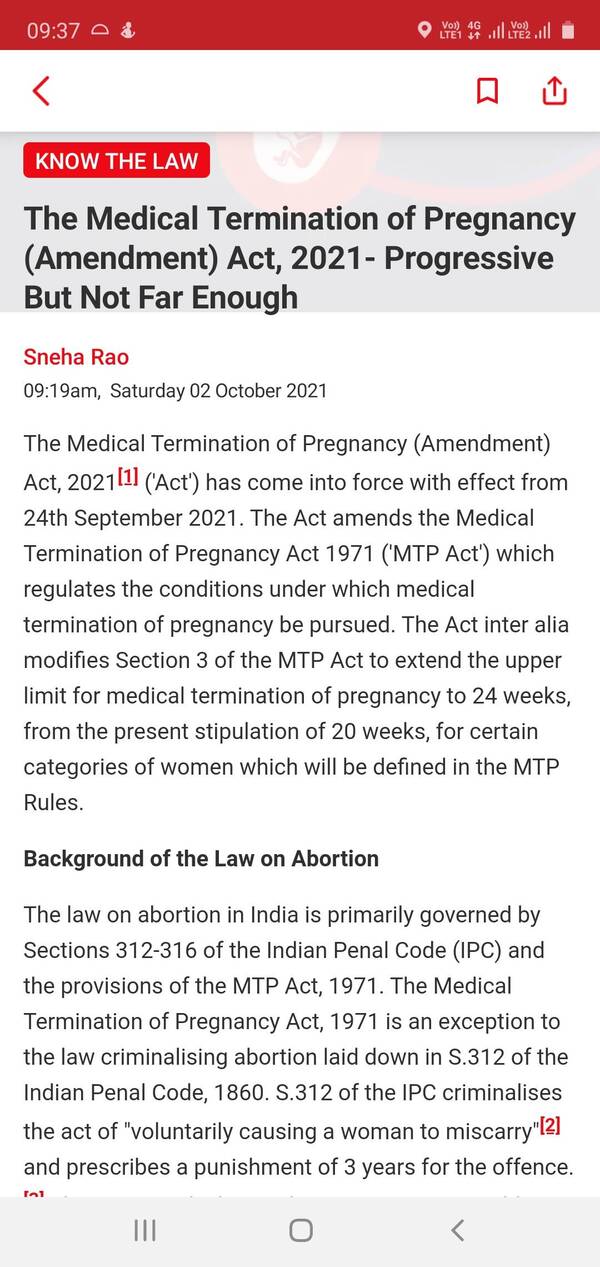Open author Sneha Rao's profile
The width and height of the screenshot is (600, 1267).
click(76, 357)
